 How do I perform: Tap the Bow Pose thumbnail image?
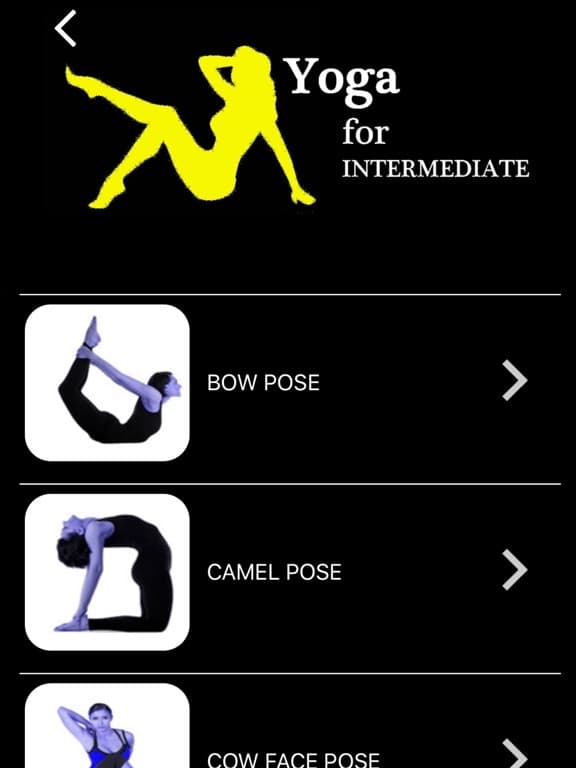(x=107, y=383)
